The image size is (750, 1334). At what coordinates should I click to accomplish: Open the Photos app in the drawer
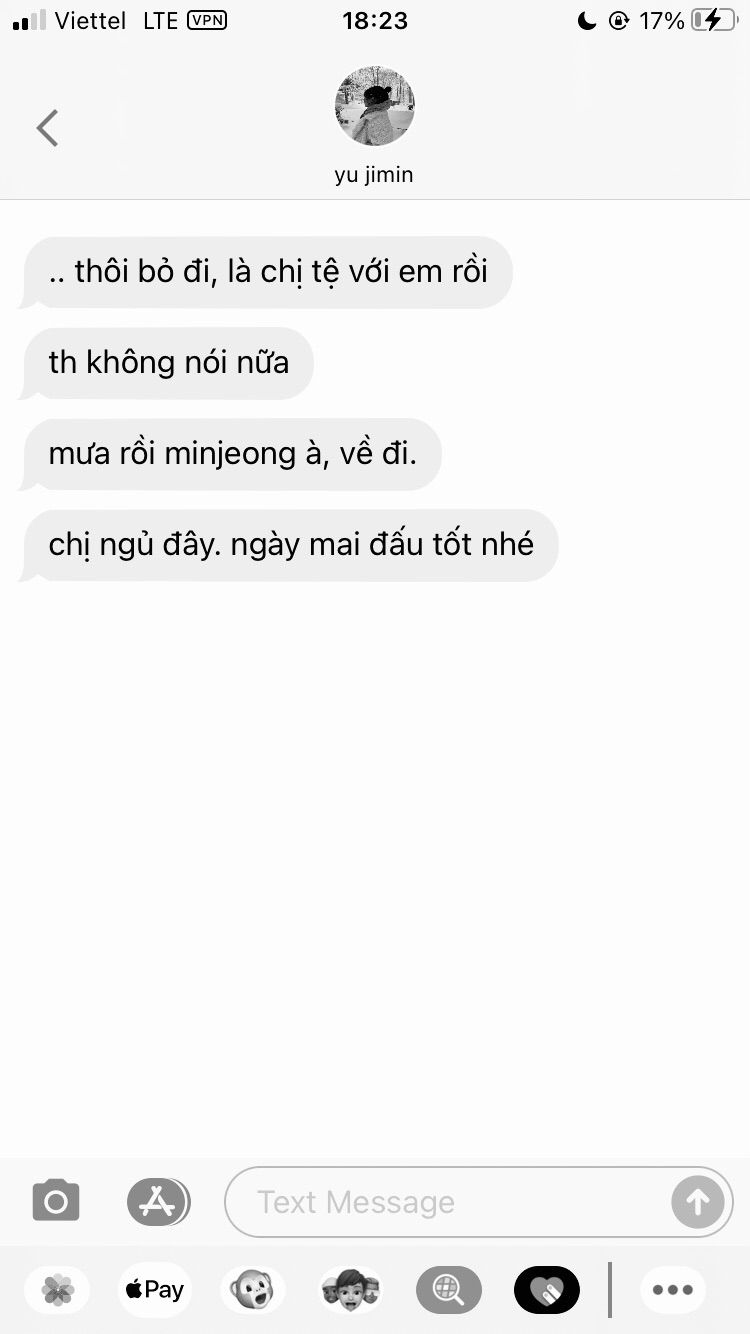click(x=58, y=1290)
